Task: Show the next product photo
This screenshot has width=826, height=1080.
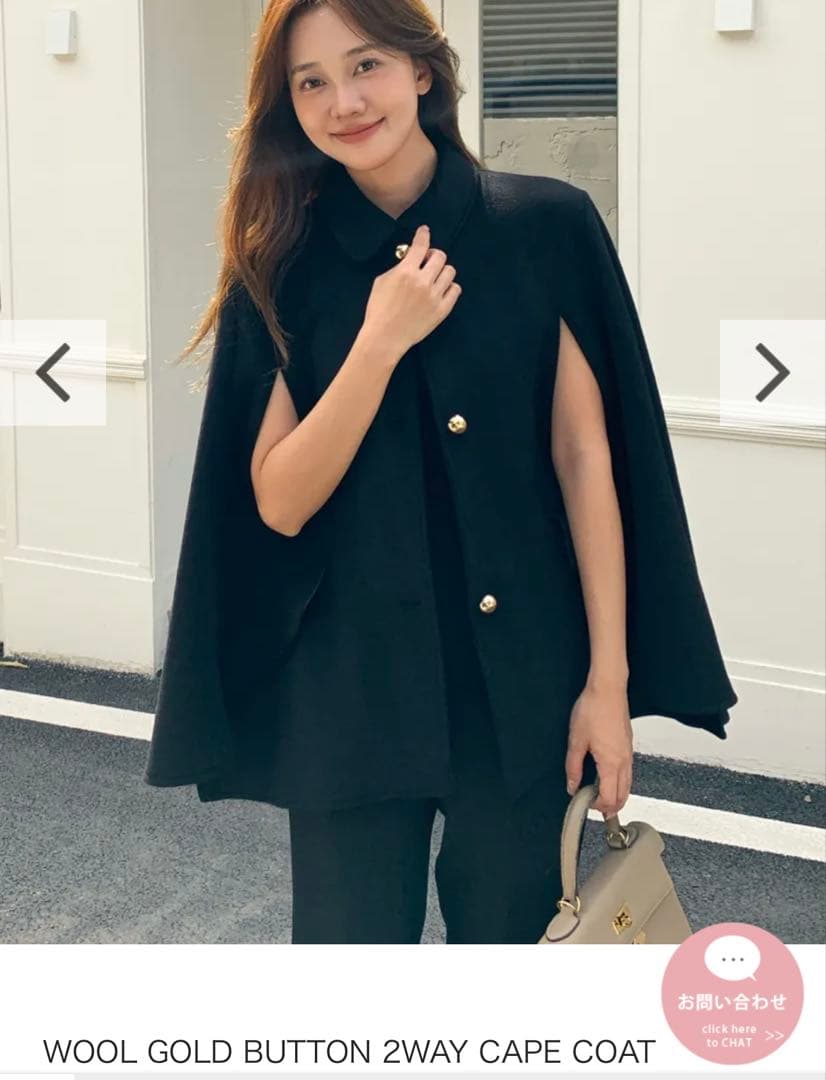Action: pos(772,372)
